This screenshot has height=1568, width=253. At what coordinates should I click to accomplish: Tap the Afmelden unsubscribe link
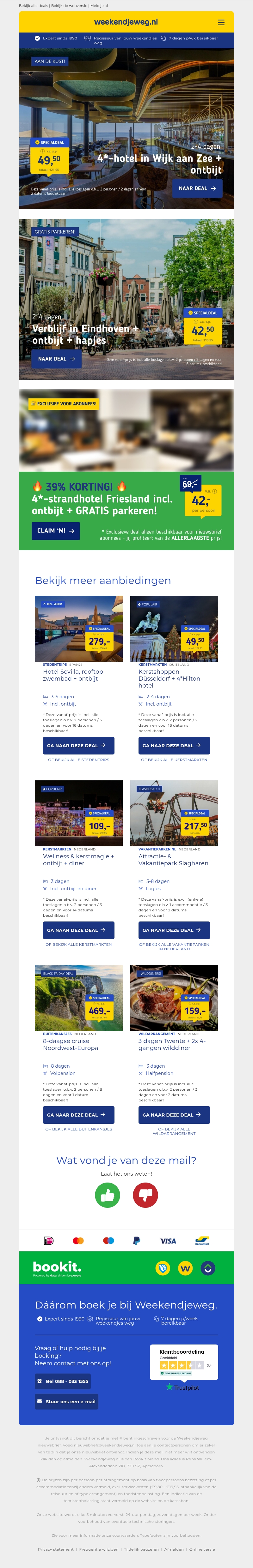174,1549
